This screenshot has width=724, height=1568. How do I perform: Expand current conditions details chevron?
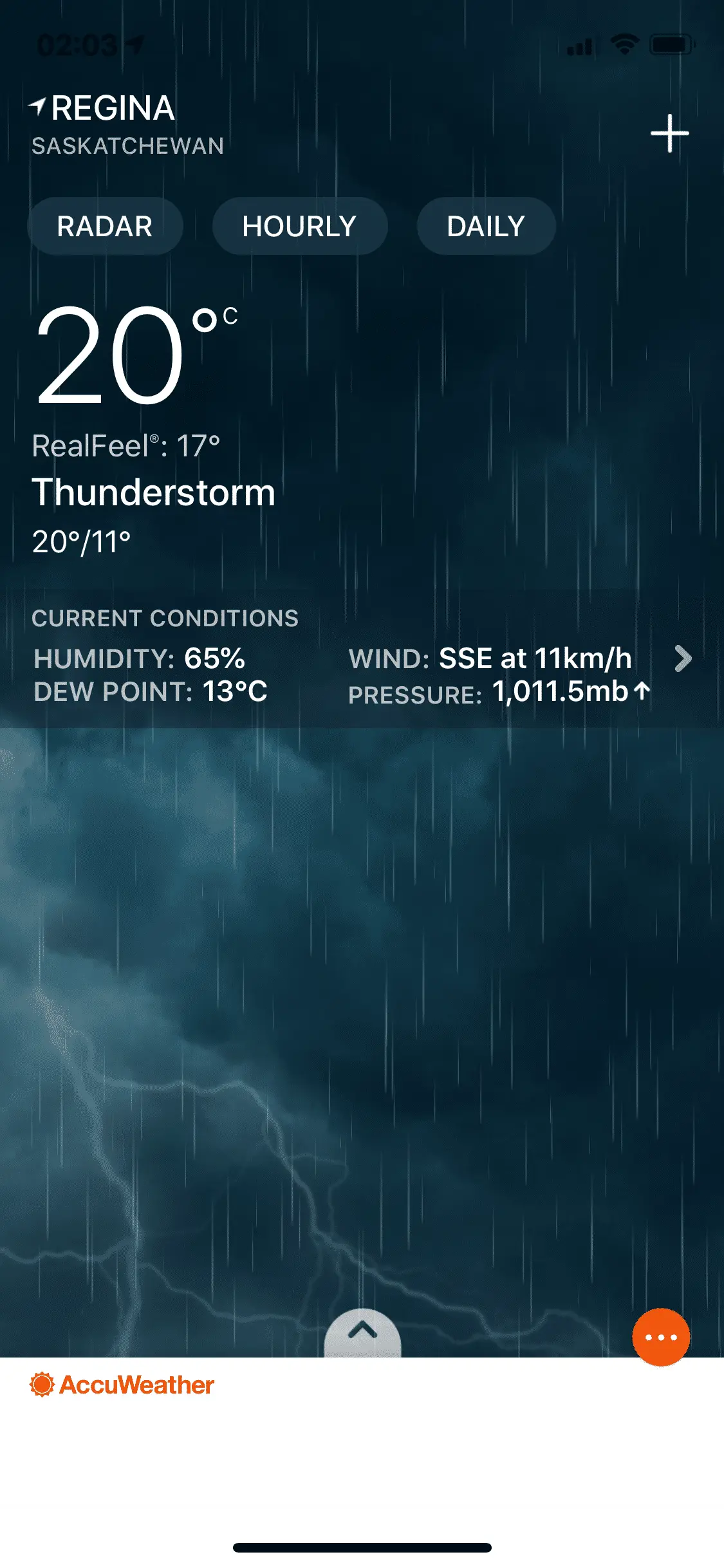coord(683,658)
